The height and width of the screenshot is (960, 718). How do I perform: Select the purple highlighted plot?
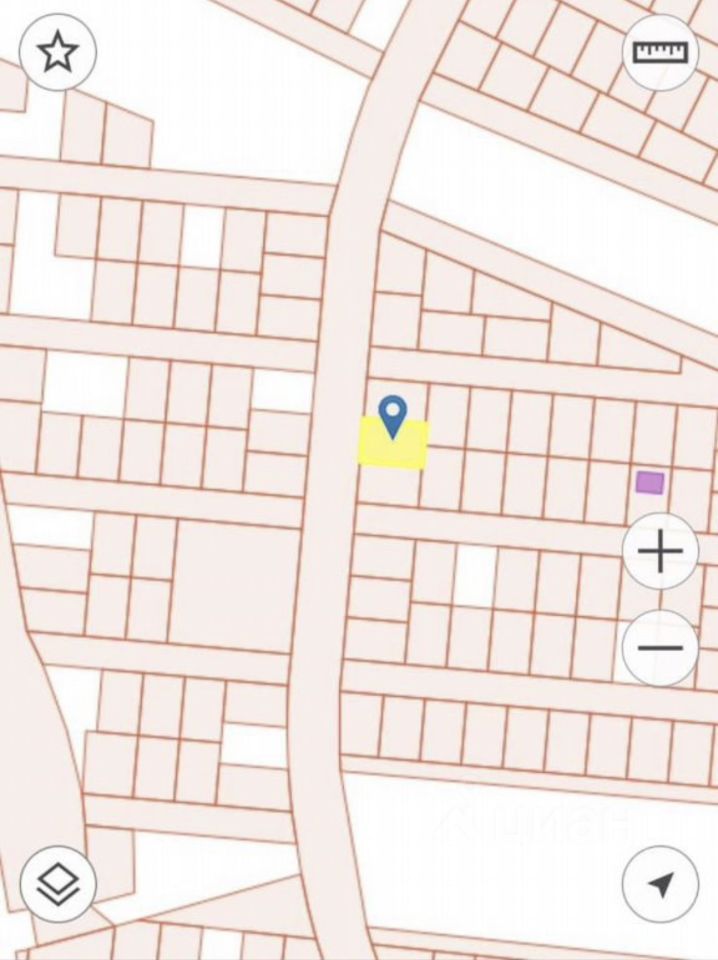click(x=650, y=482)
